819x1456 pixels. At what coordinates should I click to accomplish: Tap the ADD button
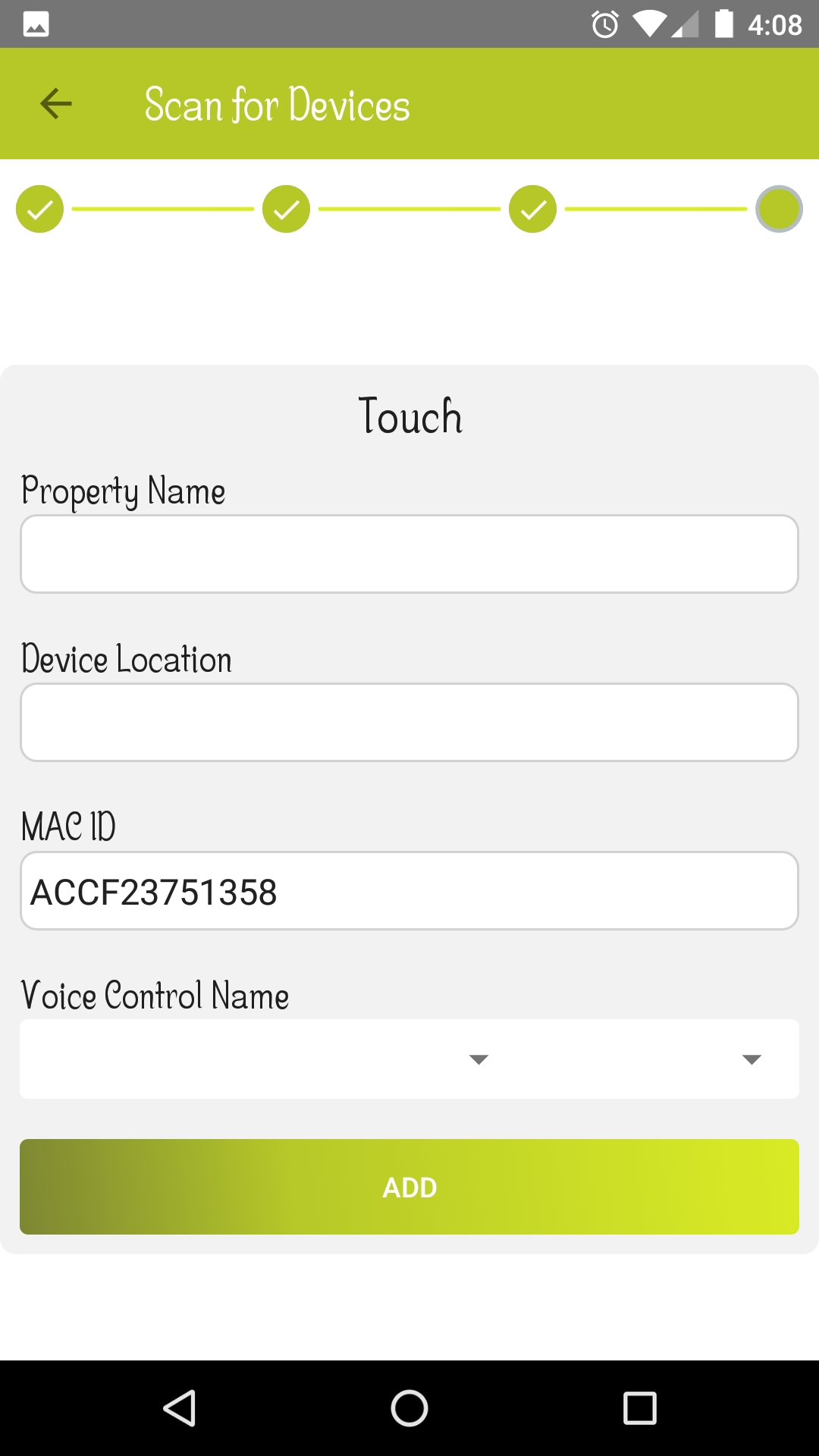click(409, 1187)
